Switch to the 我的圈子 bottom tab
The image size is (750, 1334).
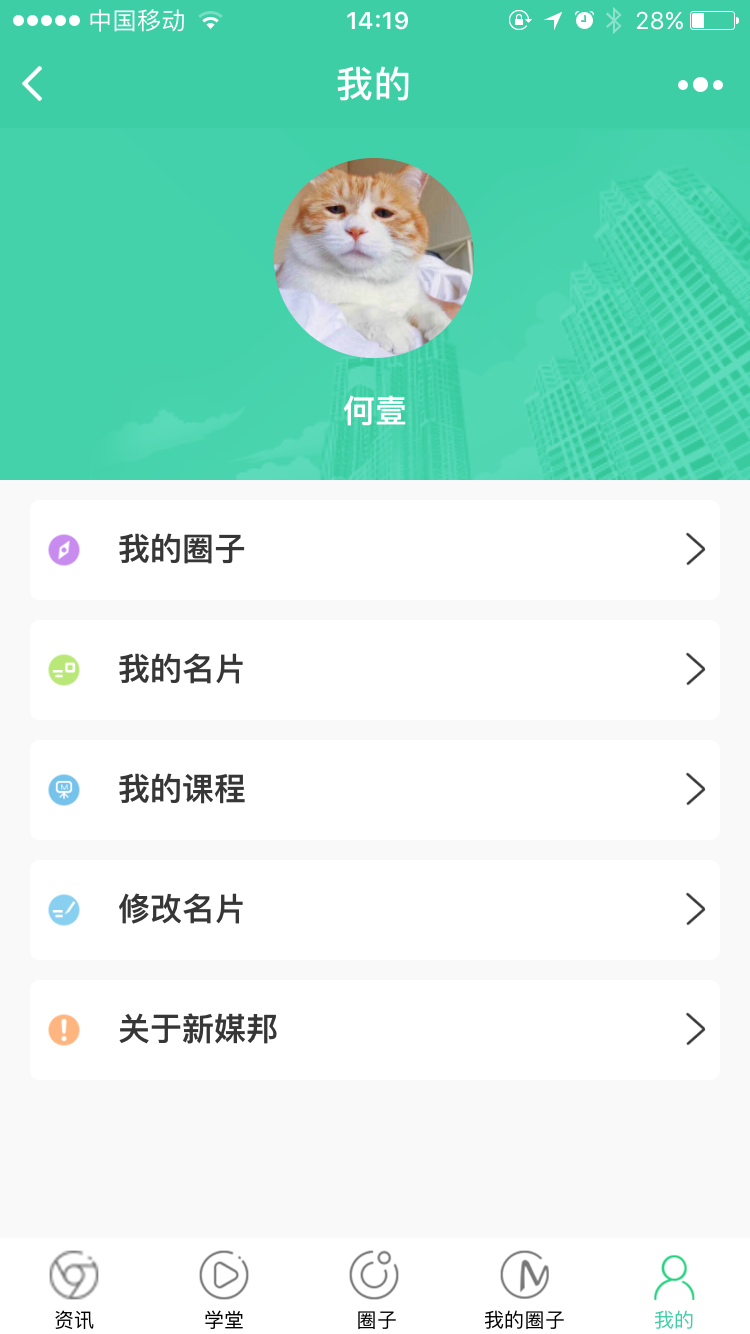pos(524,1290)
